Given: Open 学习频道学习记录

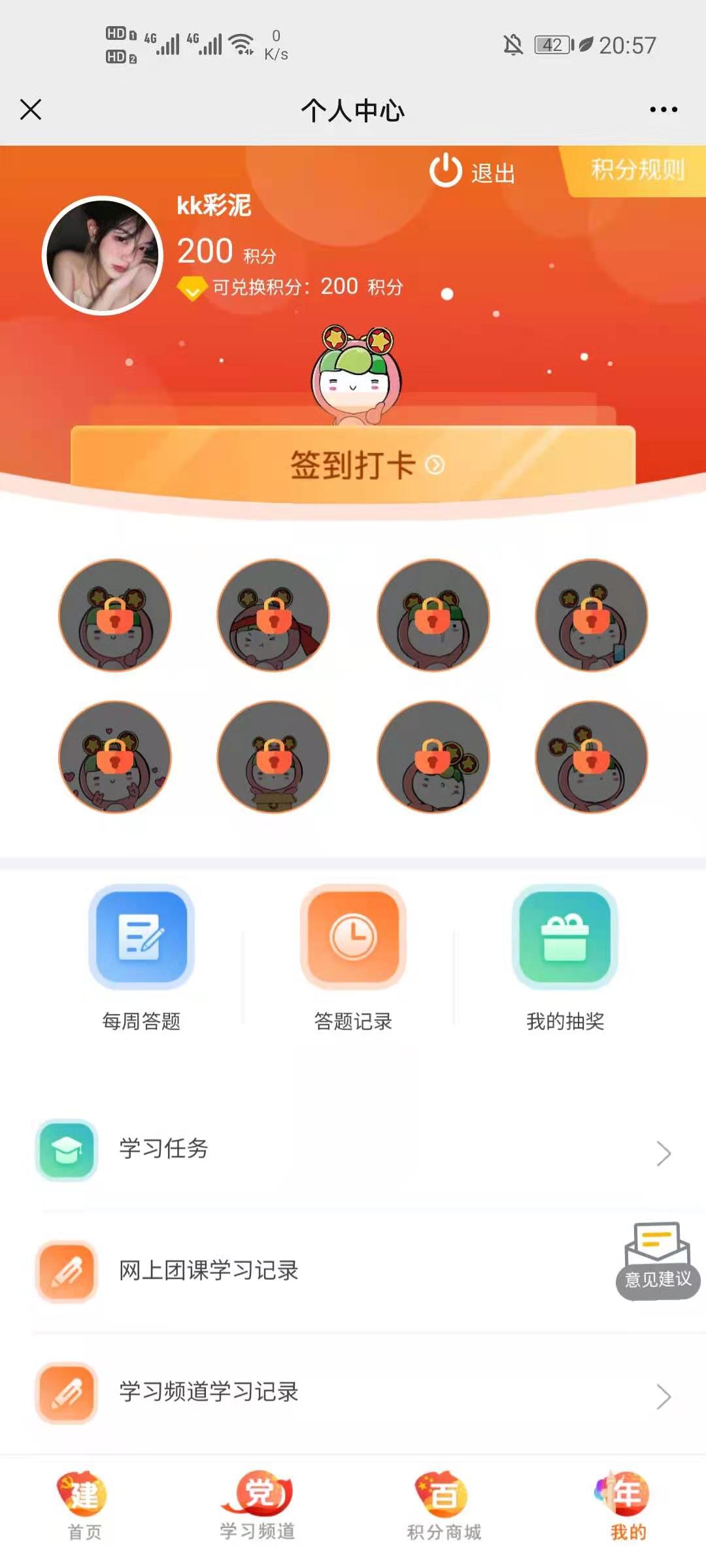Looking at the screenshot, I should point(353,1393).
